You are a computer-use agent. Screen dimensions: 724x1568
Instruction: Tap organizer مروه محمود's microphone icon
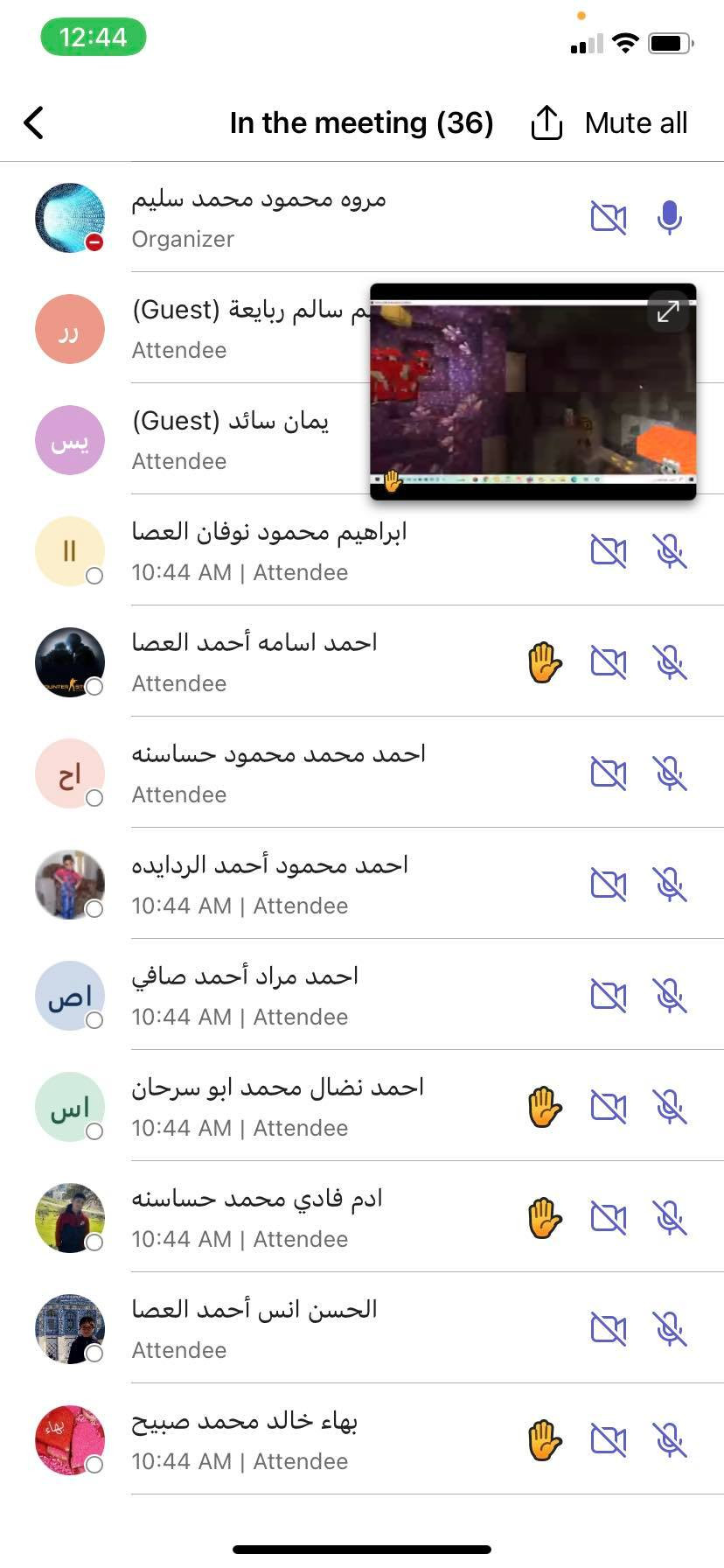point(669,218)
